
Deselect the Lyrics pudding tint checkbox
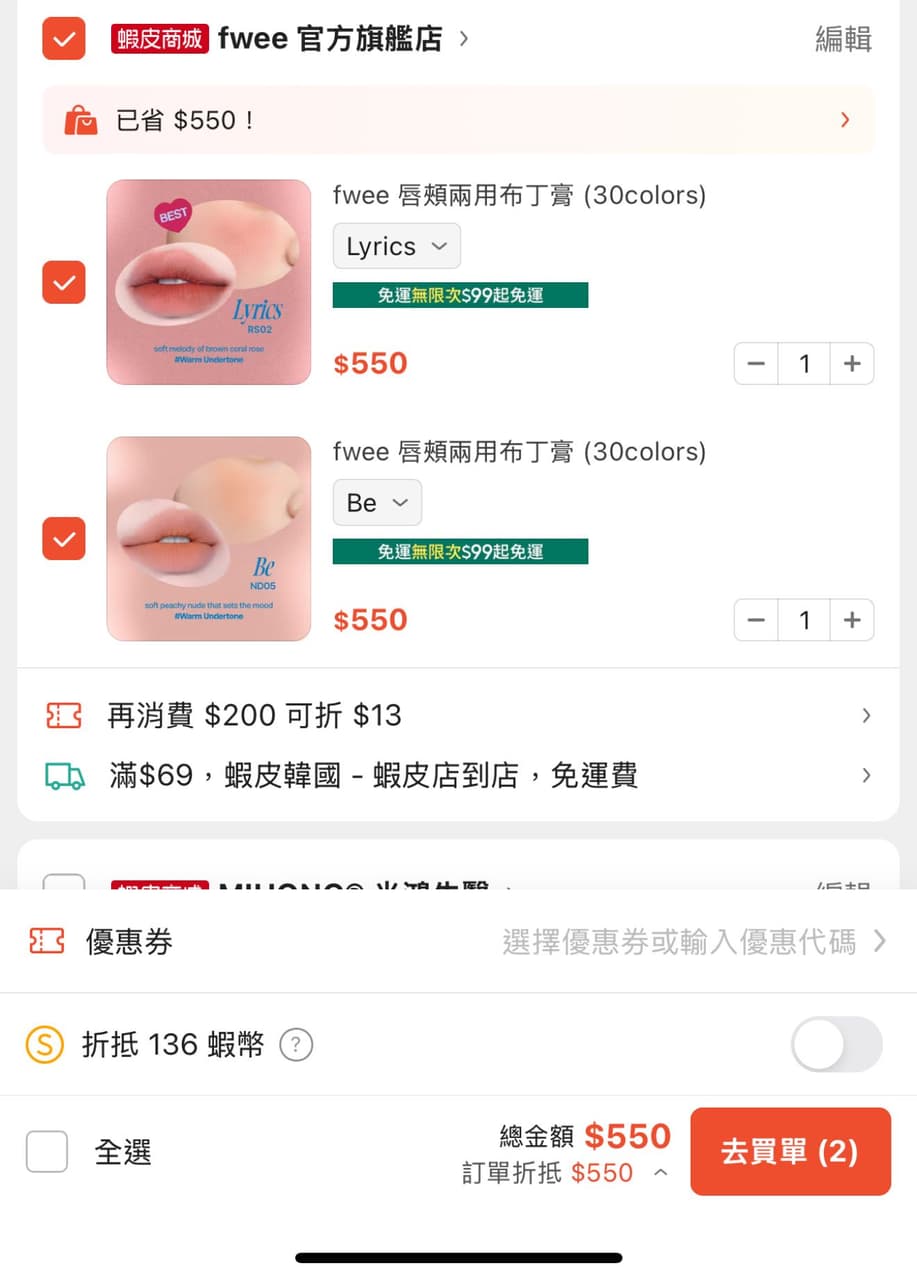click(x=63, y=282)
